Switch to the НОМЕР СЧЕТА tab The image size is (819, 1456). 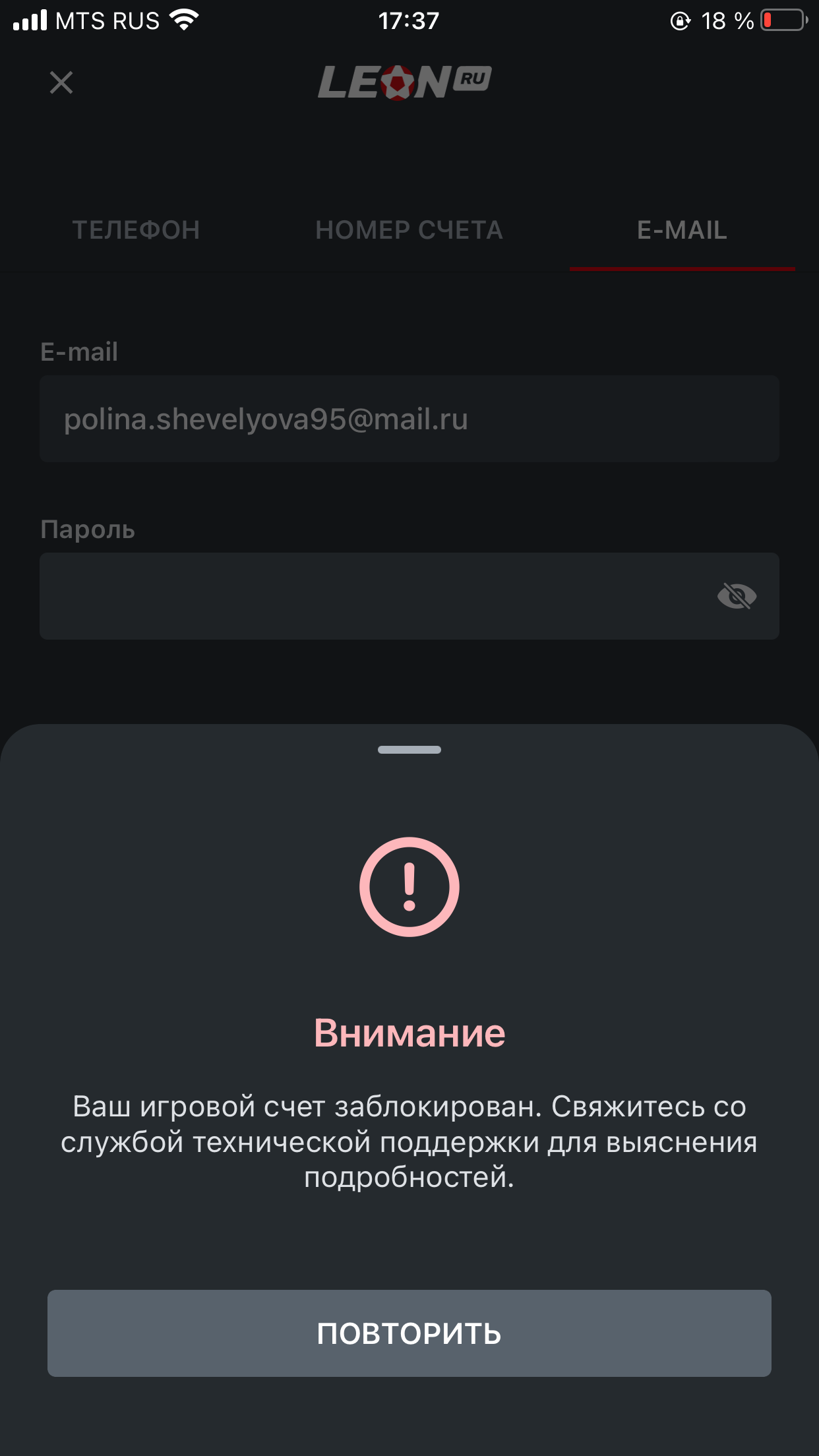409,230
